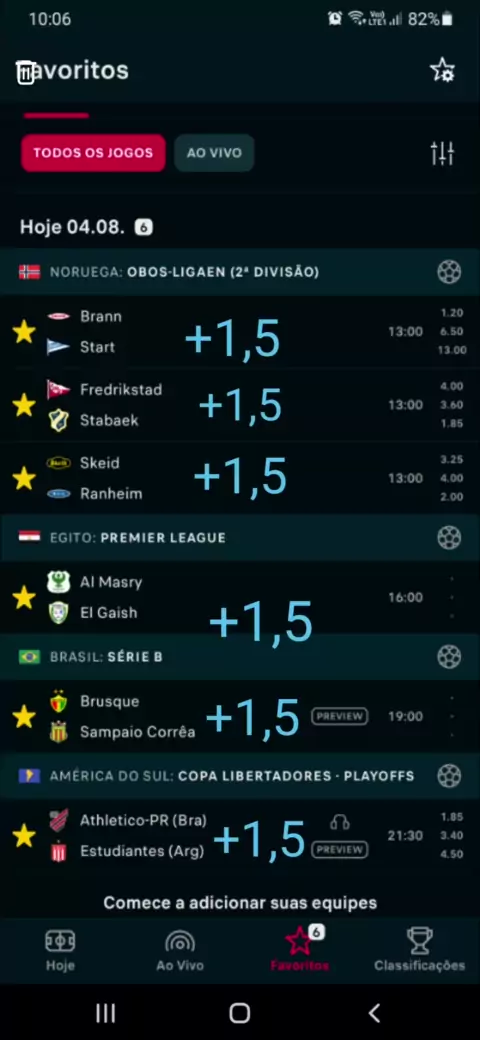Open Copa Libertadores Playoffs league header
The height and width of the screenshot is (1040, 480).
[240, 775]
